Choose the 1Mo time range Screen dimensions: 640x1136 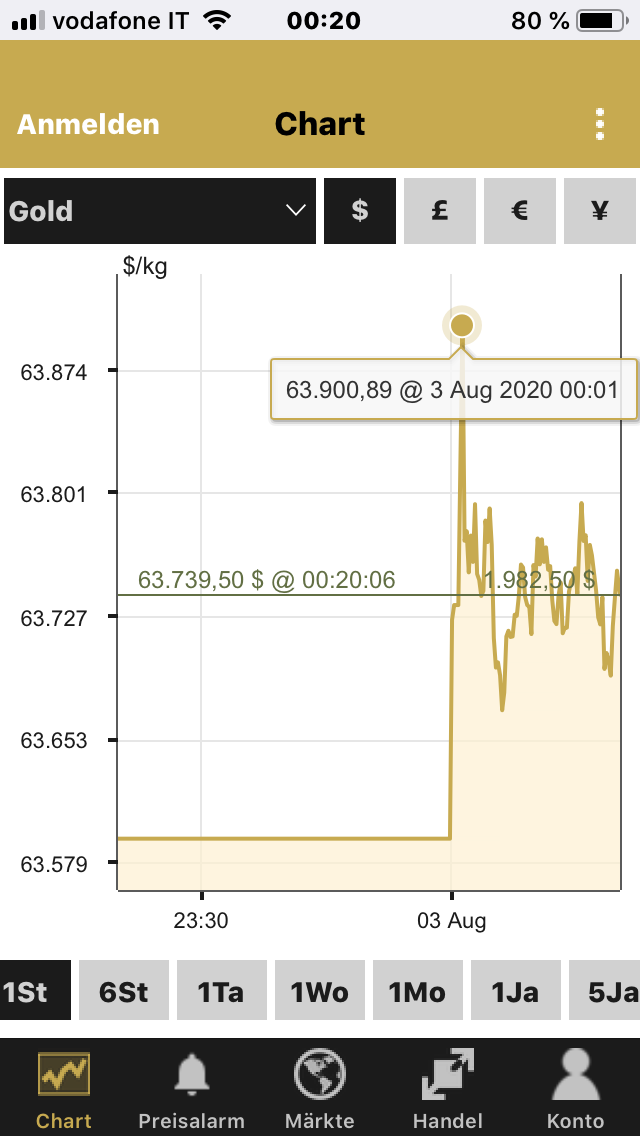click(417, 991)
